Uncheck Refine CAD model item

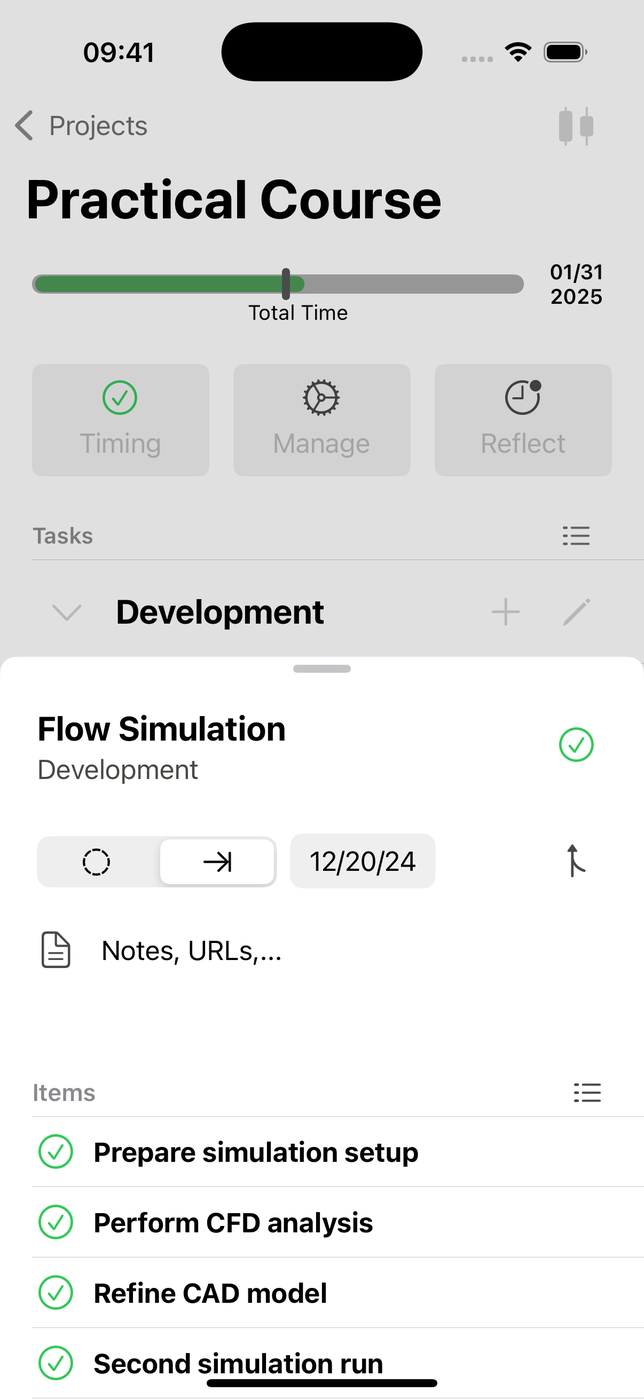click(56, 1293)
